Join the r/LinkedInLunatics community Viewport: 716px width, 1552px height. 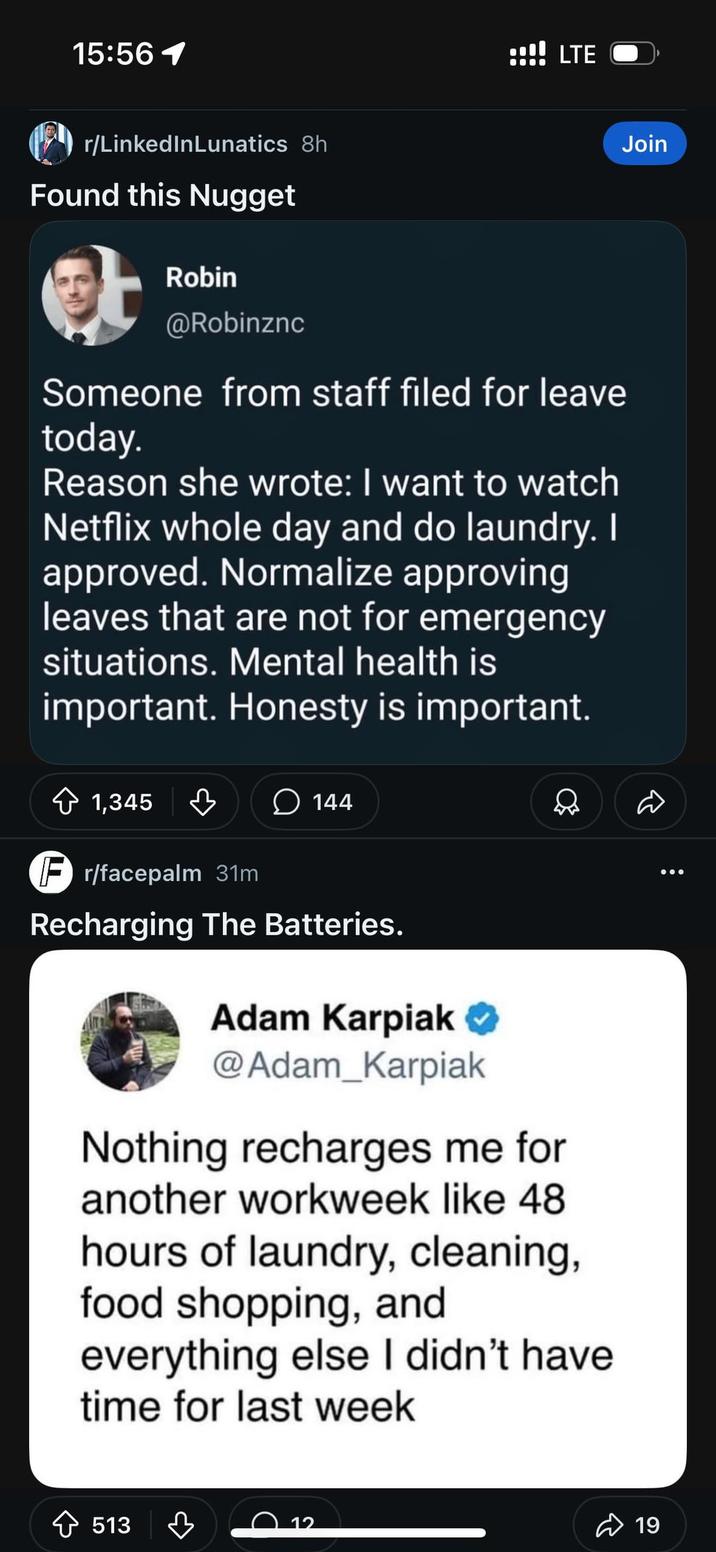[x=644, y=143]
